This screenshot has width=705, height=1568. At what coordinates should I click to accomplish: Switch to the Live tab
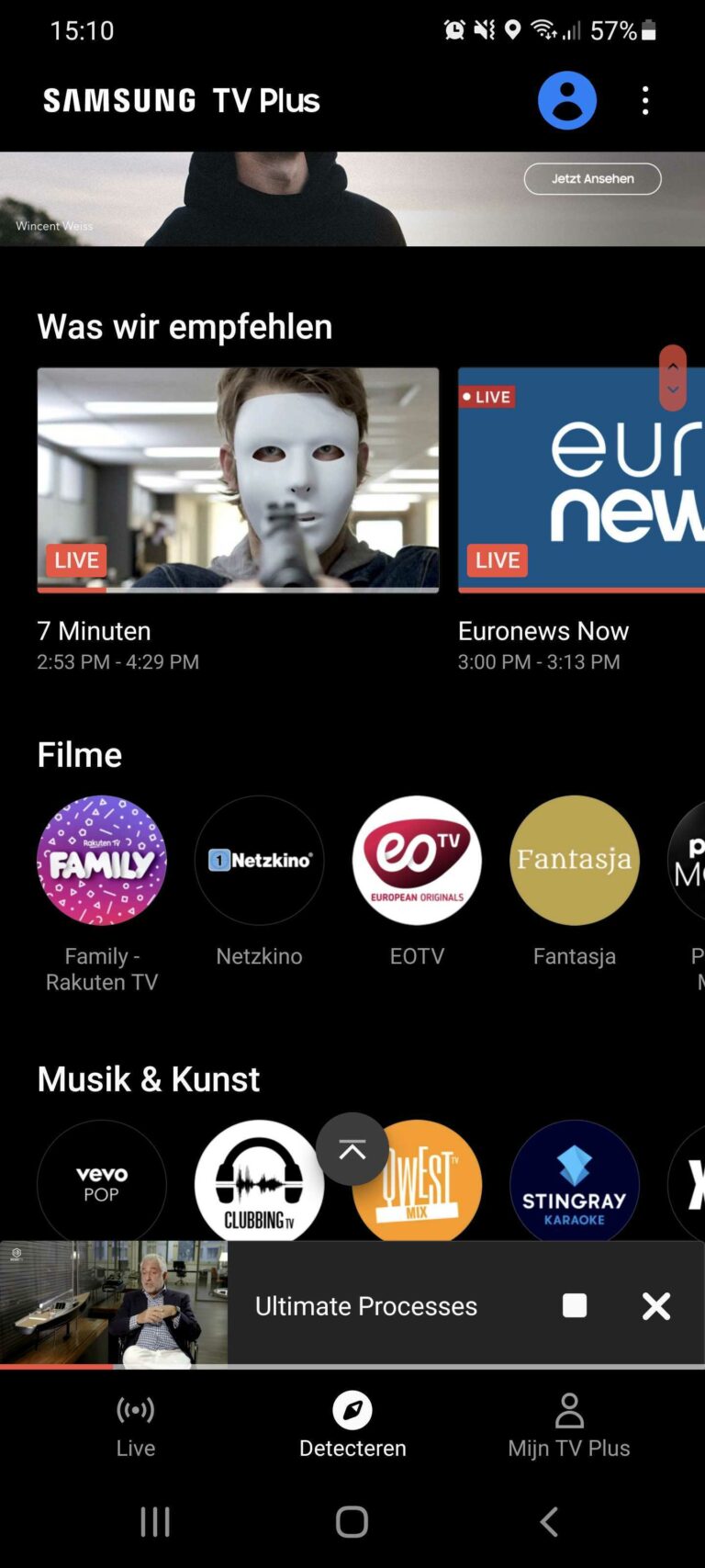[x=136, y=1426]
